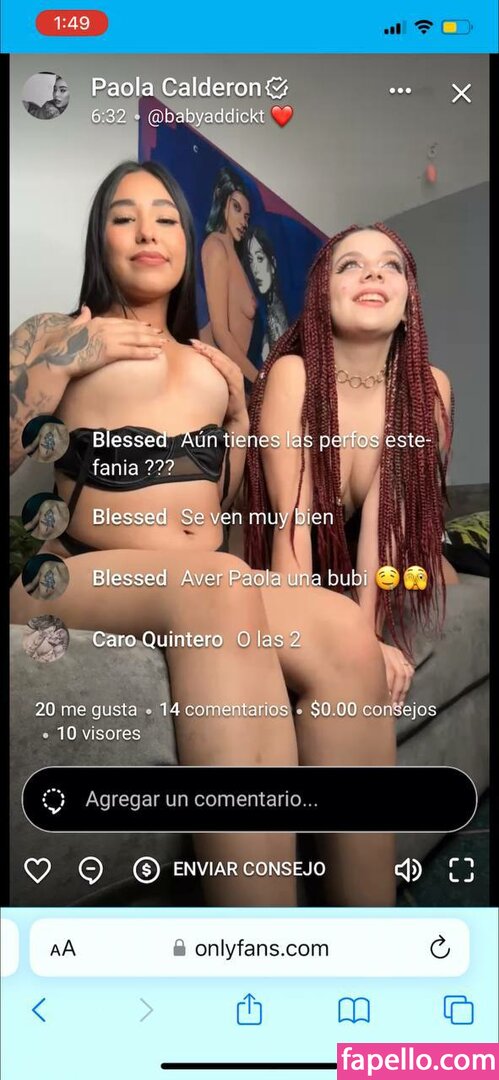Tap the onlyfans.com address bar
This screenshot has height=1080, width=499.
(250, 948)
